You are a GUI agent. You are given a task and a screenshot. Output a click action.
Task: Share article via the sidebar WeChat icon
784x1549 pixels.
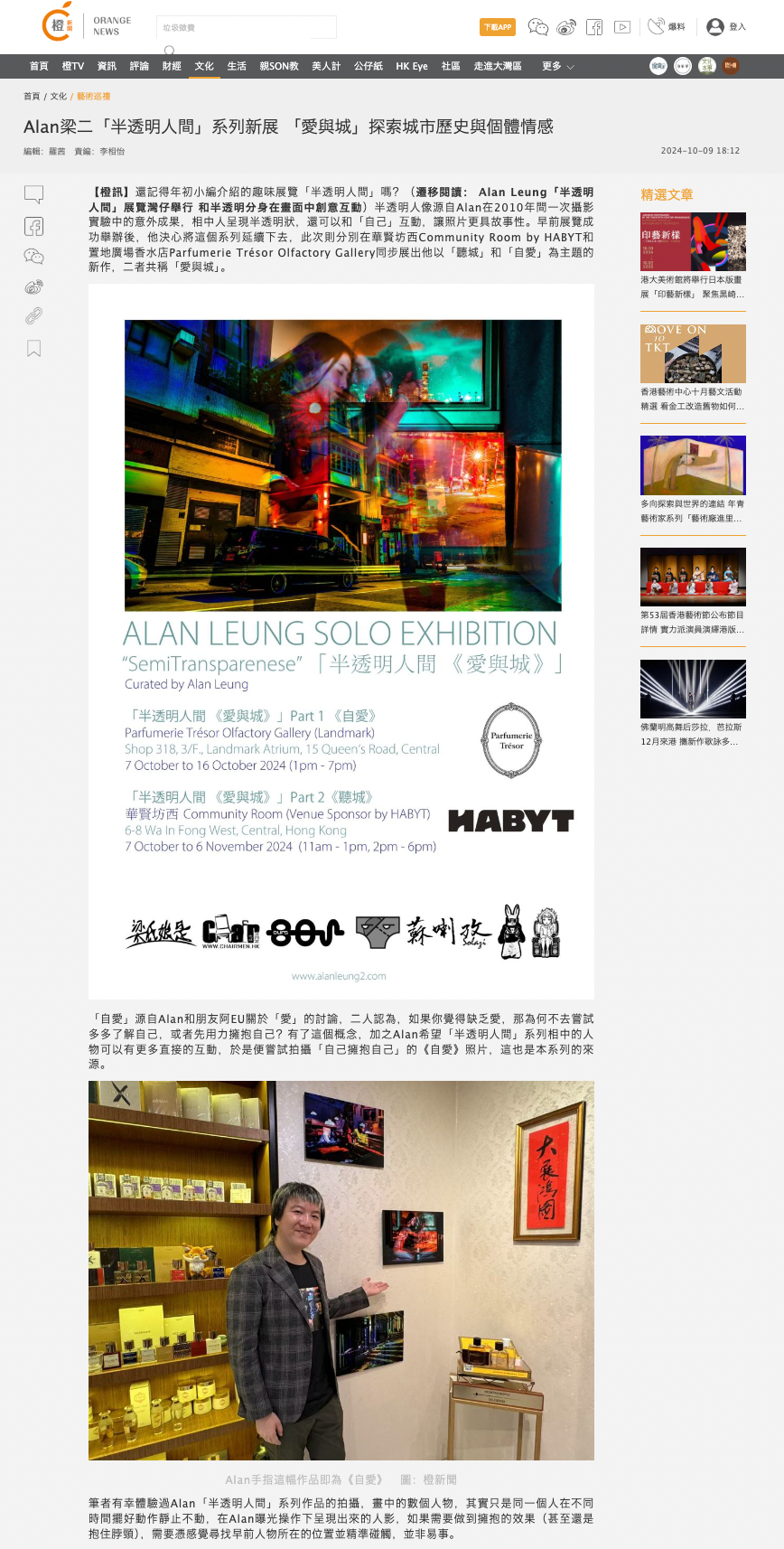(x=33, y=257)
